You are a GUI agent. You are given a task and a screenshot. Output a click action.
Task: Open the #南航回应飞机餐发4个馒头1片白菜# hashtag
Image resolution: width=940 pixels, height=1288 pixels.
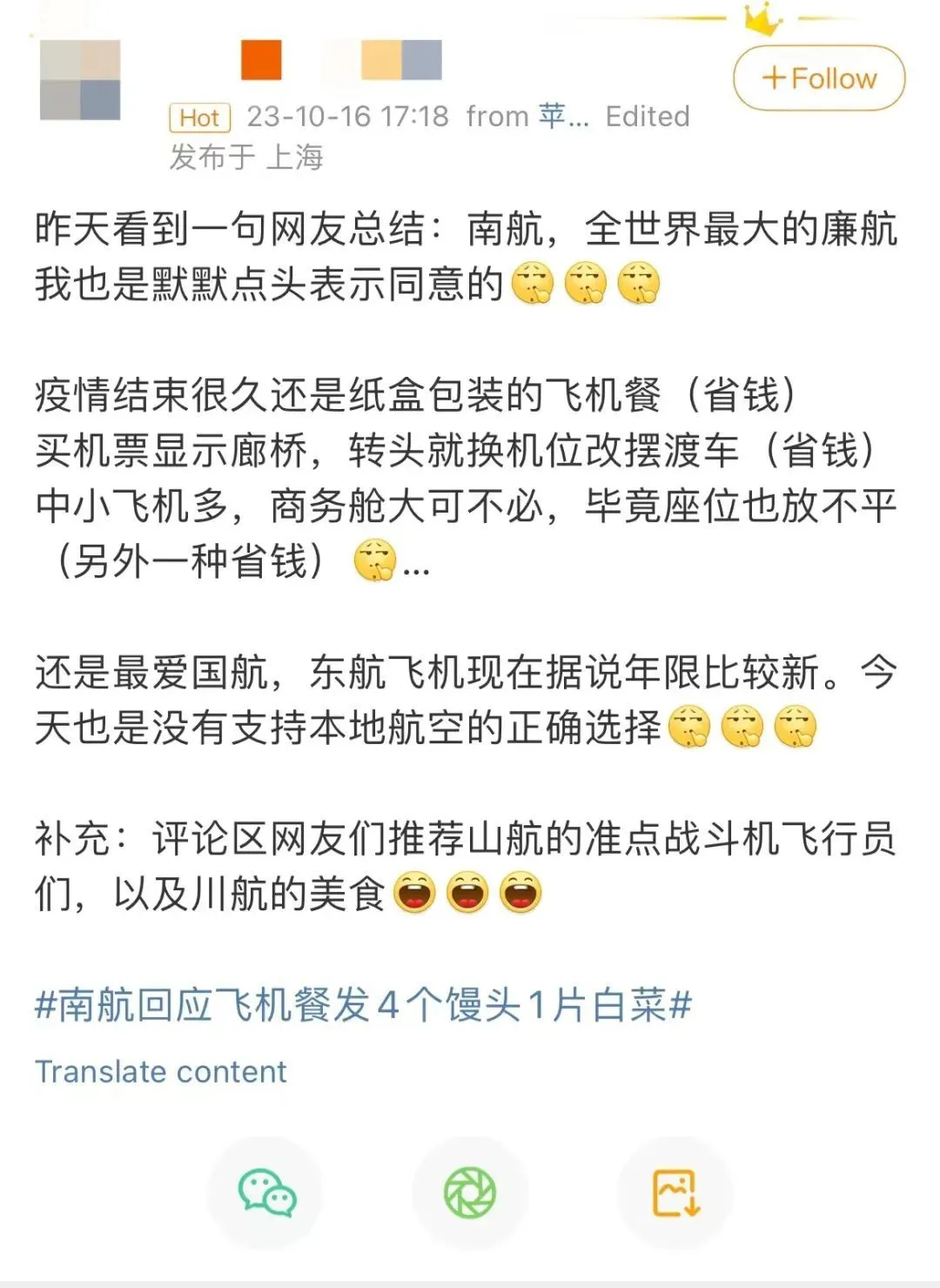point(363,1005)
